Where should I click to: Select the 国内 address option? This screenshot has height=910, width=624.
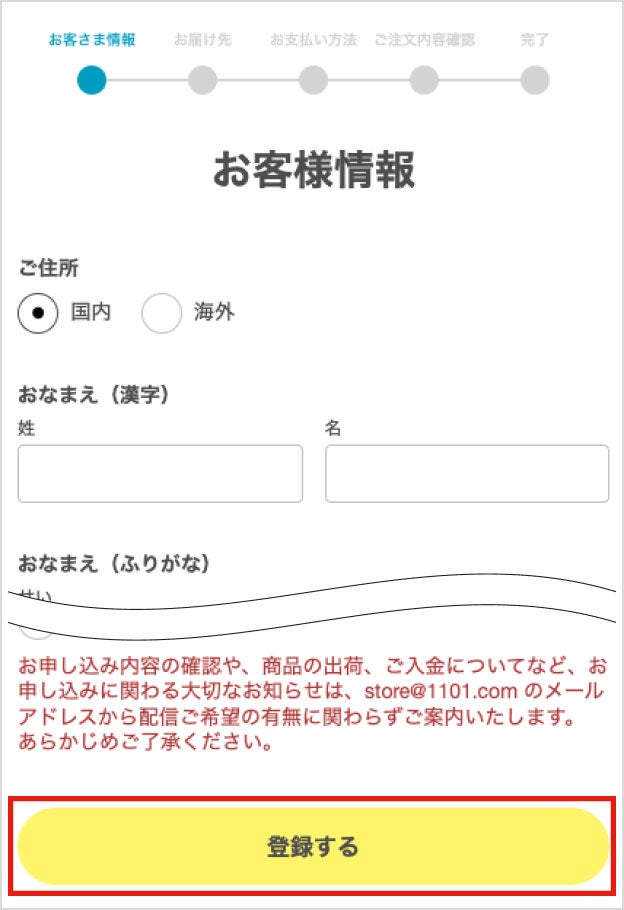pos(38,313)
